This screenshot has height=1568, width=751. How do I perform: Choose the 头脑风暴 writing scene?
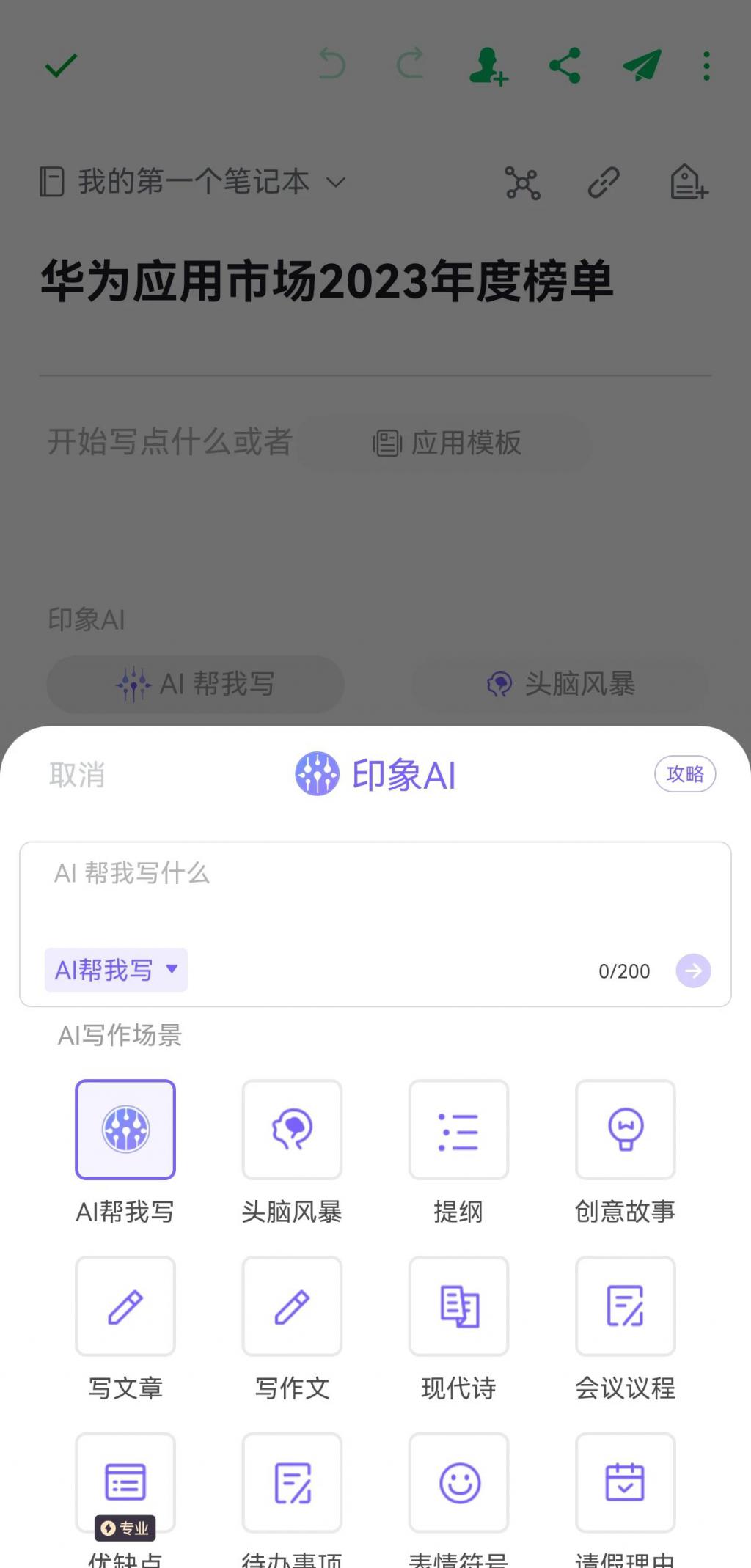coord(292,1130)
